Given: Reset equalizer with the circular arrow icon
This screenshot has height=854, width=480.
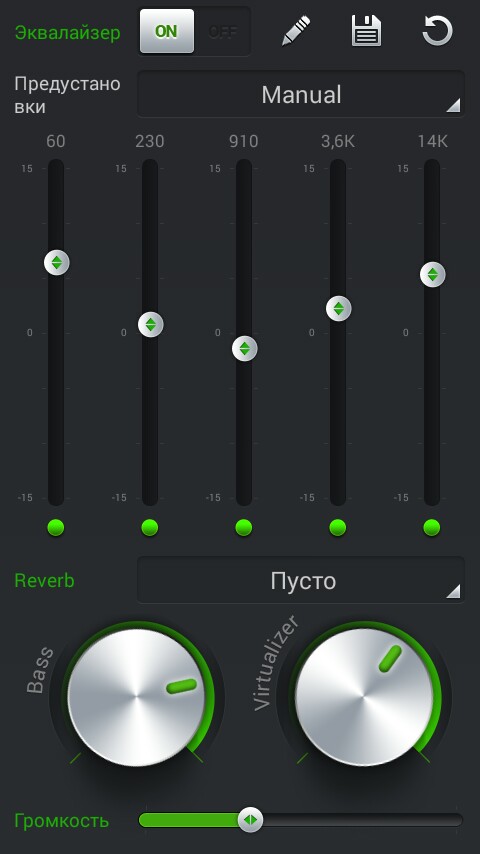Looking at the screenshot, I should click(438, 30).
